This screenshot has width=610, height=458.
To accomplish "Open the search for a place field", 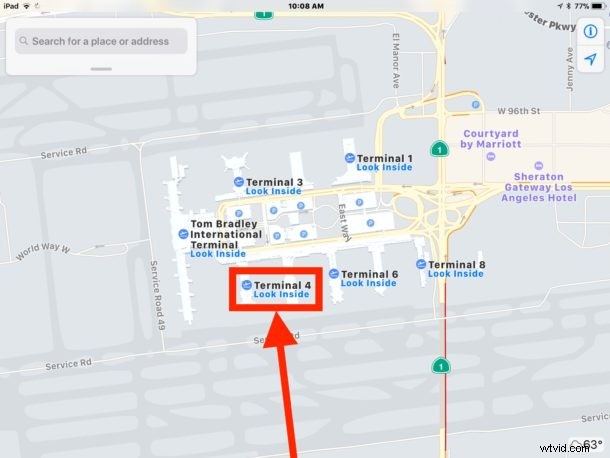I will click(100, 42).
